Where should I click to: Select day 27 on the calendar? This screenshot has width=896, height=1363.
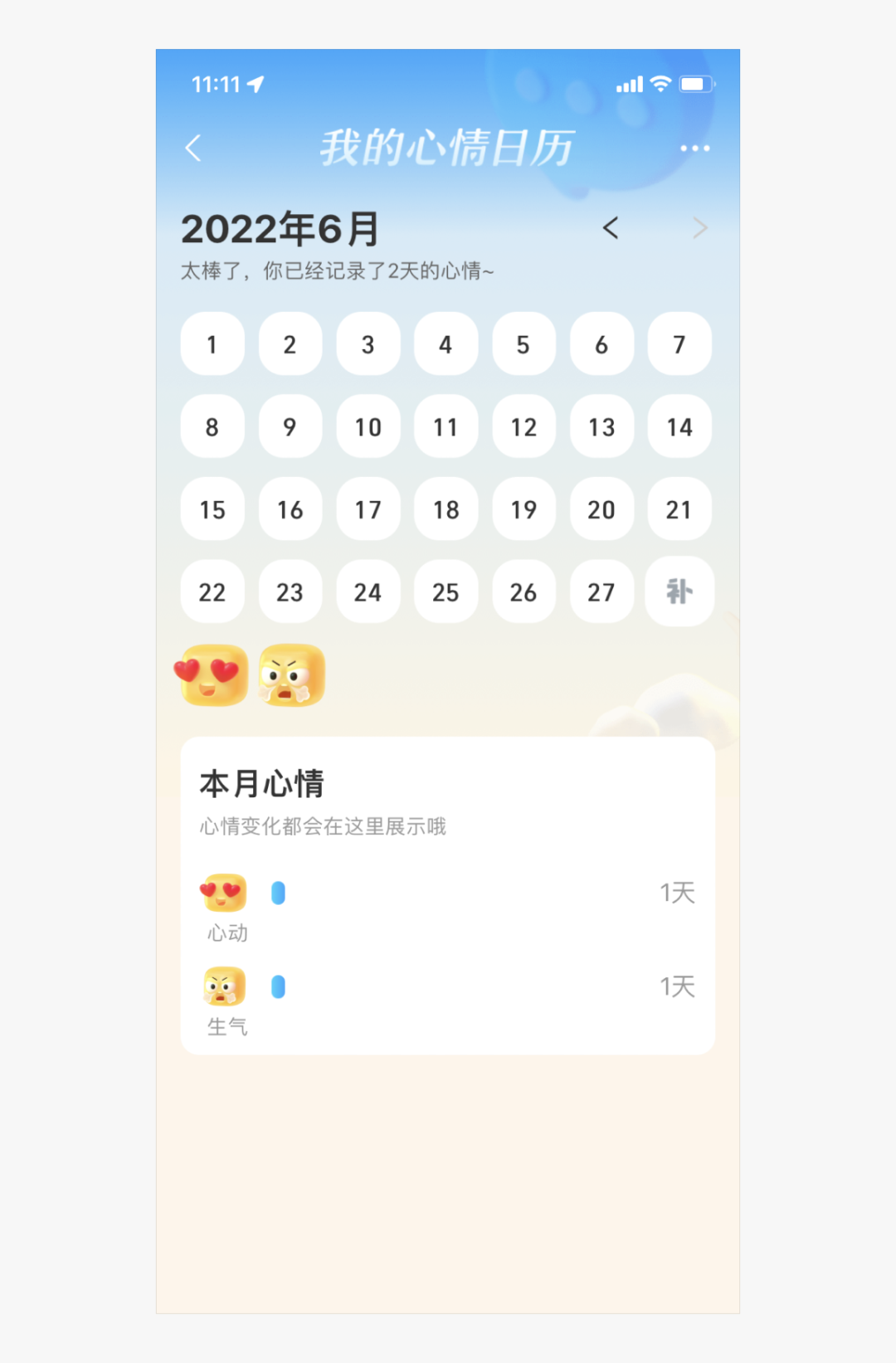tap(601, 591)
